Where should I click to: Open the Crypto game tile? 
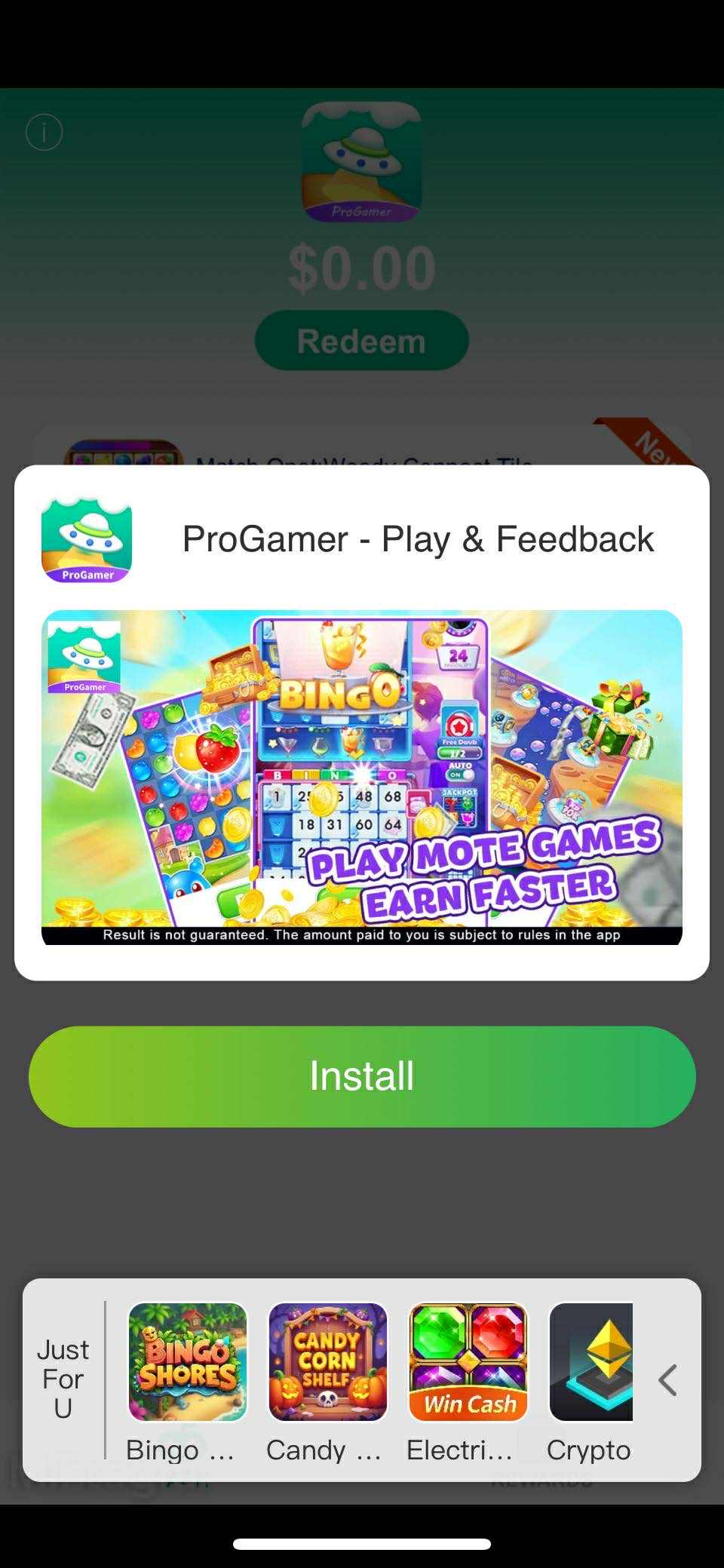[591, 1362]
